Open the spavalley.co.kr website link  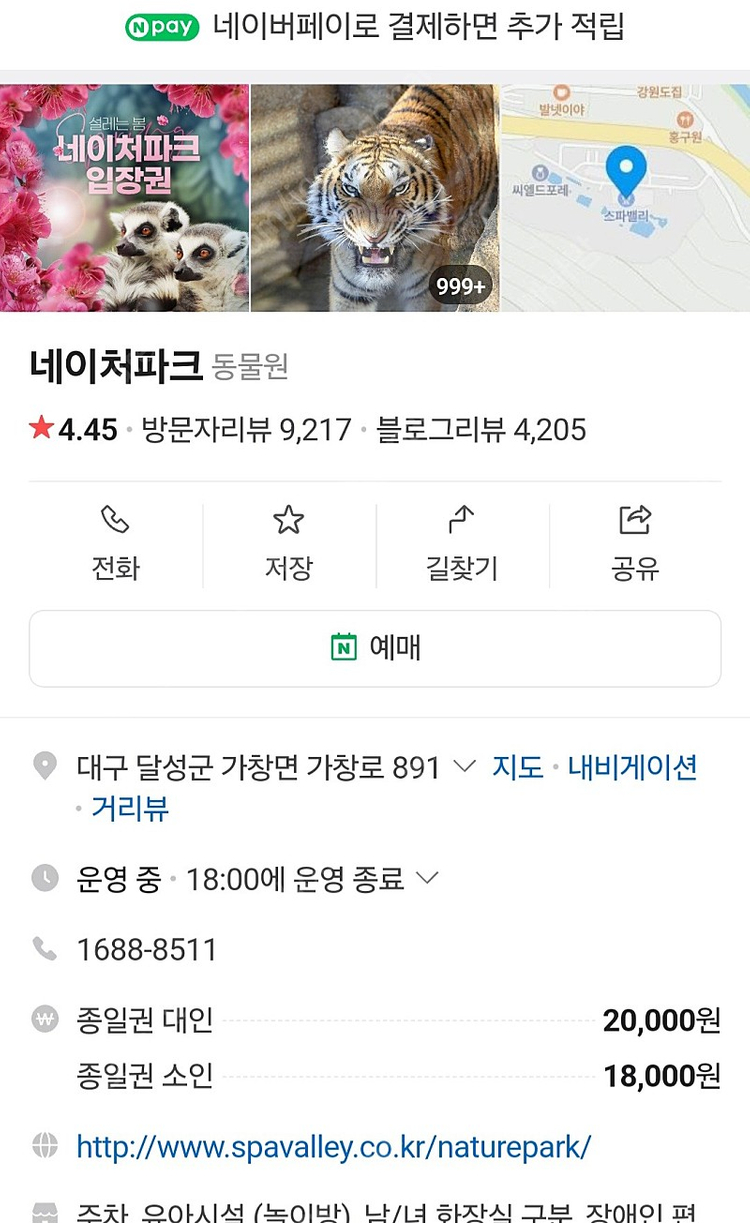(334, 1146)
